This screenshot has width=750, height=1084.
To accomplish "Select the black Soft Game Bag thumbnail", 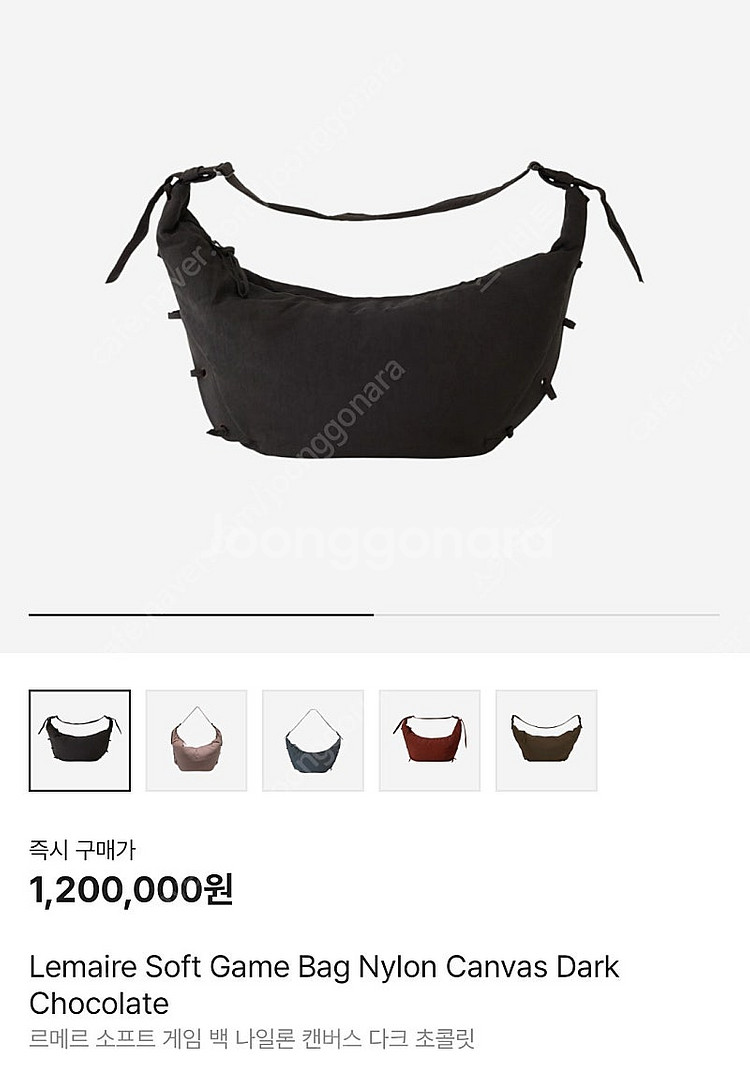I will [80, 740].
